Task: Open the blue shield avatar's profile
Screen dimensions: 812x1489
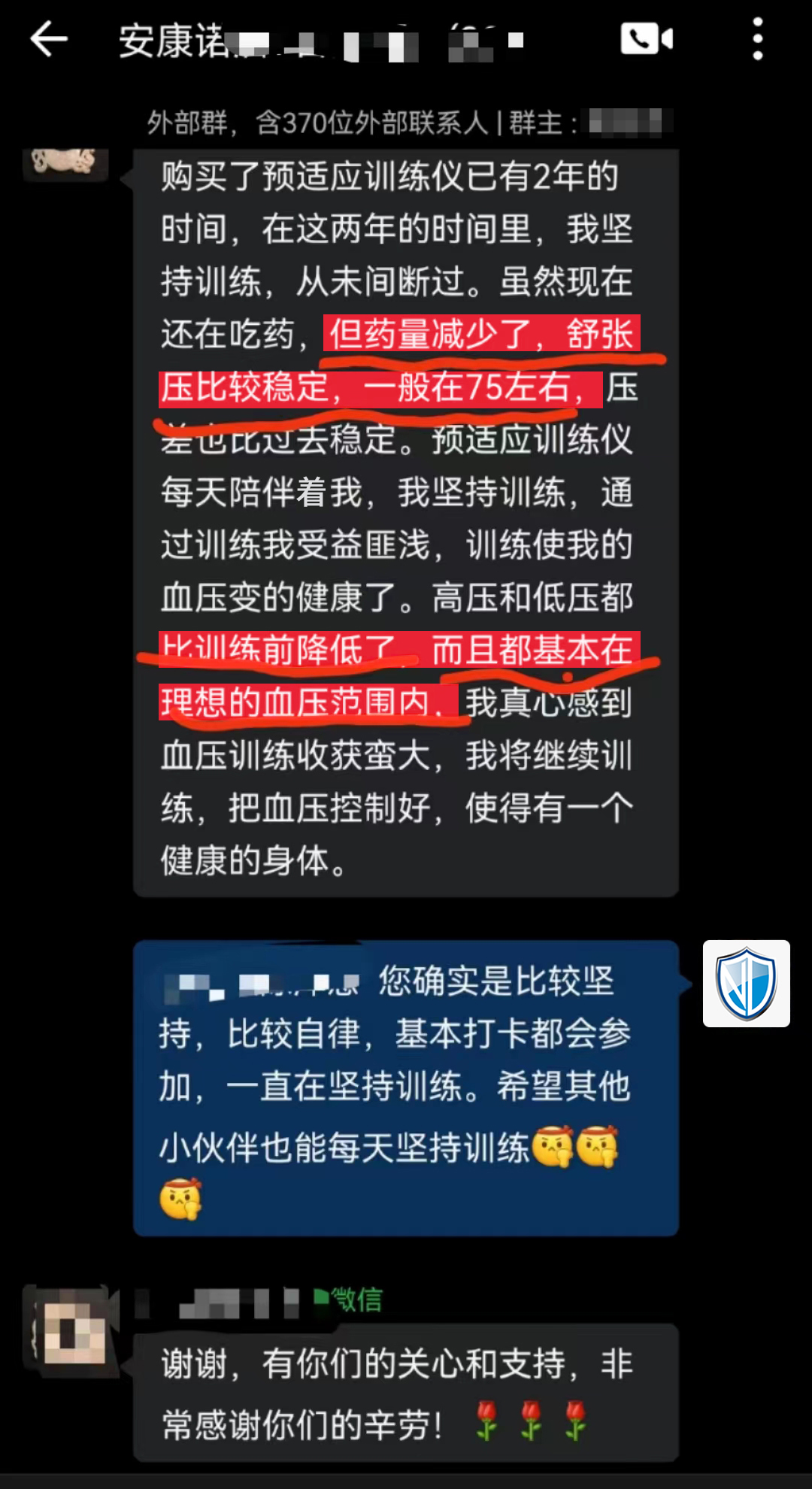Action: [x=746, y=984]
